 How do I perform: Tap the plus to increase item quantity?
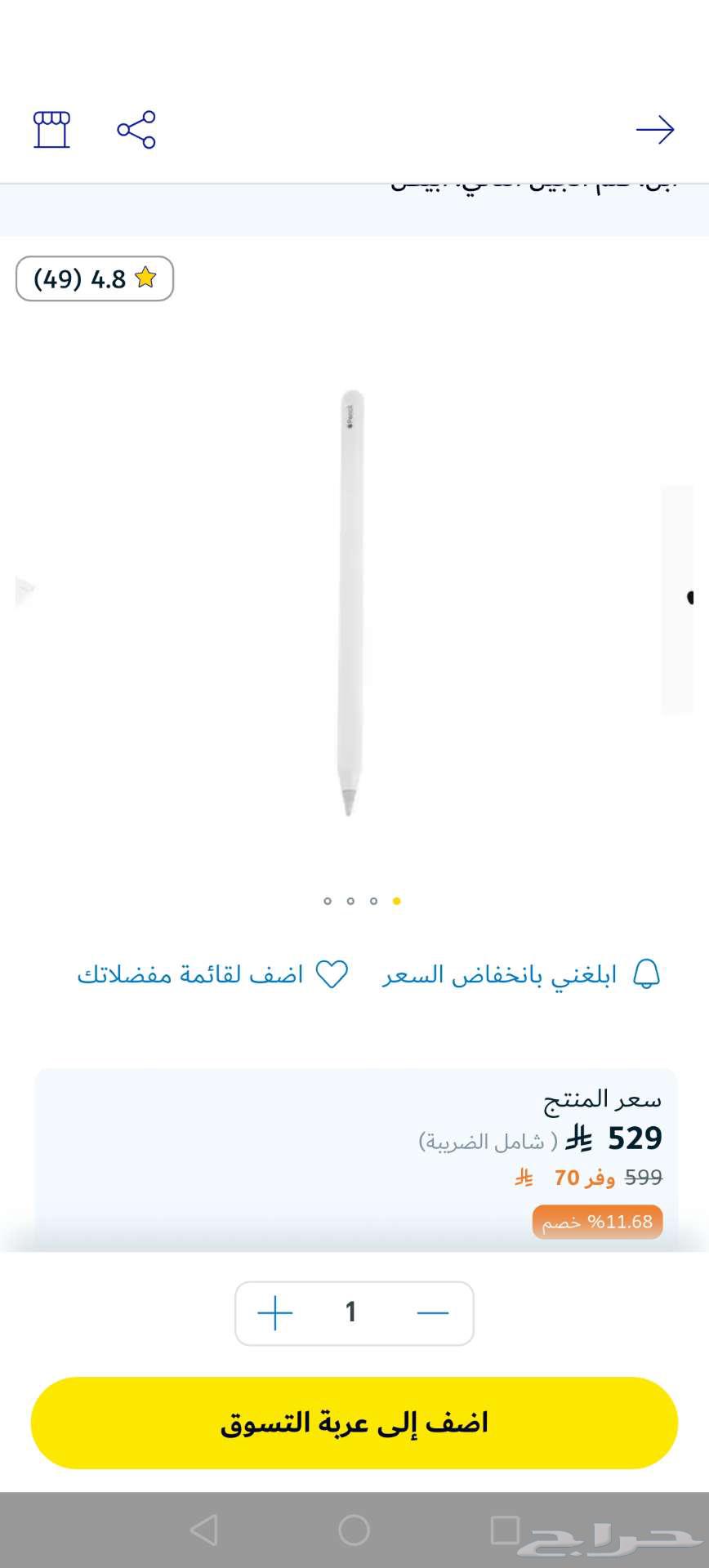[275, 1312]
